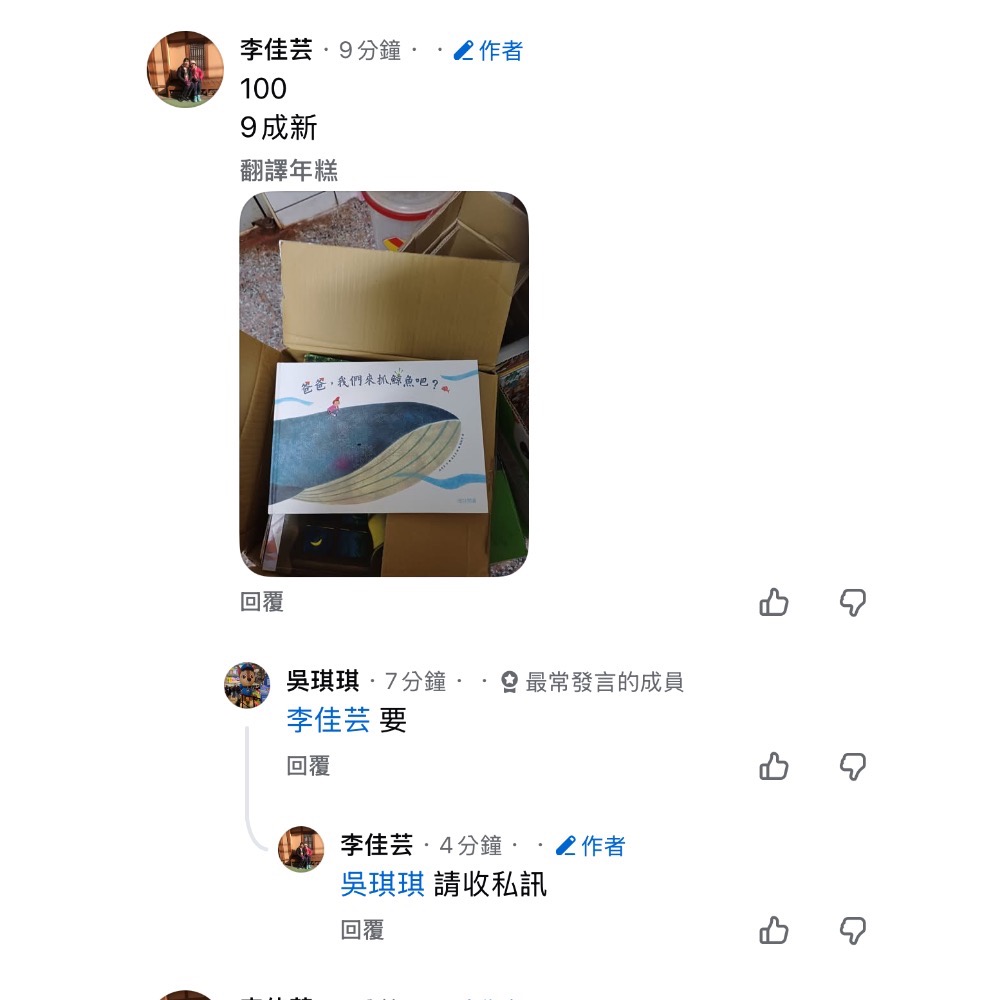Open 吳琪琪's name above the 要 reply
Screen dimensions: 1000x1000
323,682
